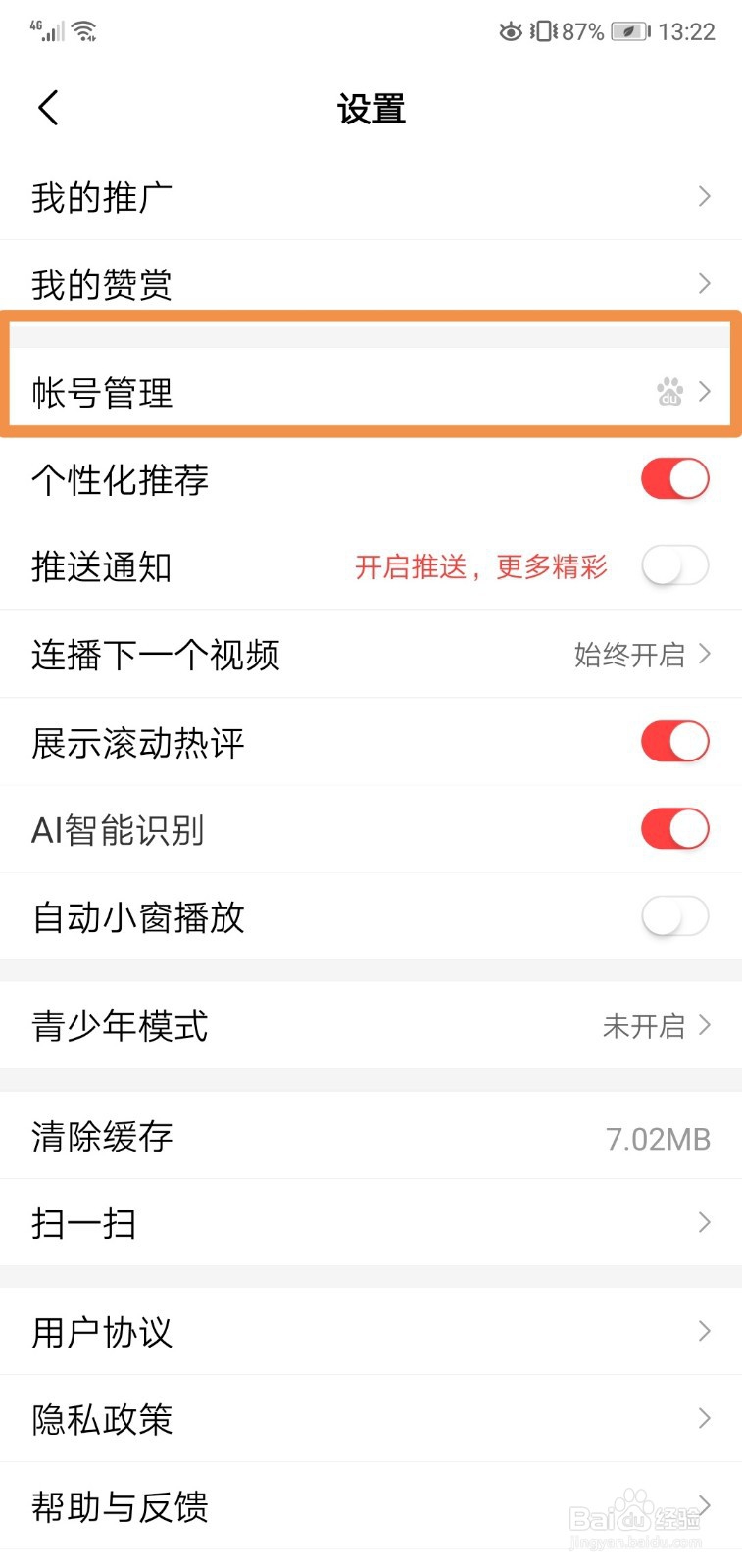Open 帮助与反馈 feedback page

[x=372, y=1506]
